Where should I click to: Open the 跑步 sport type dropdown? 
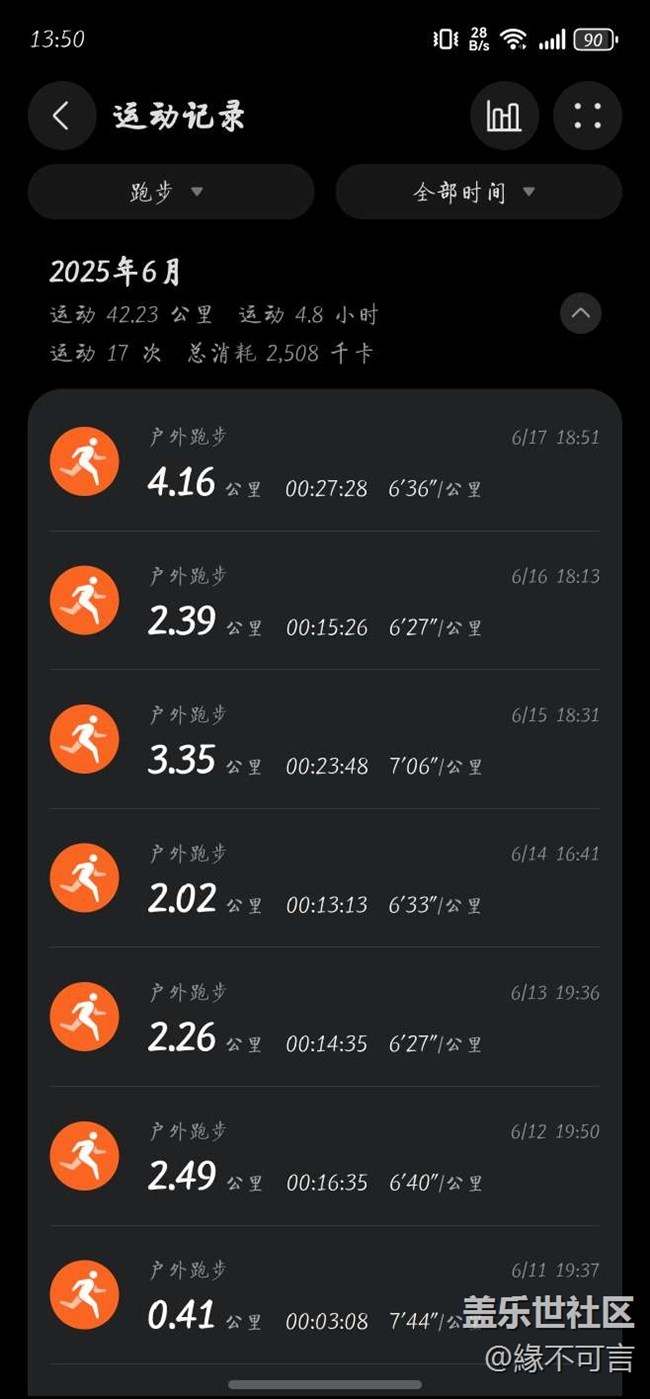pos(170,192)
